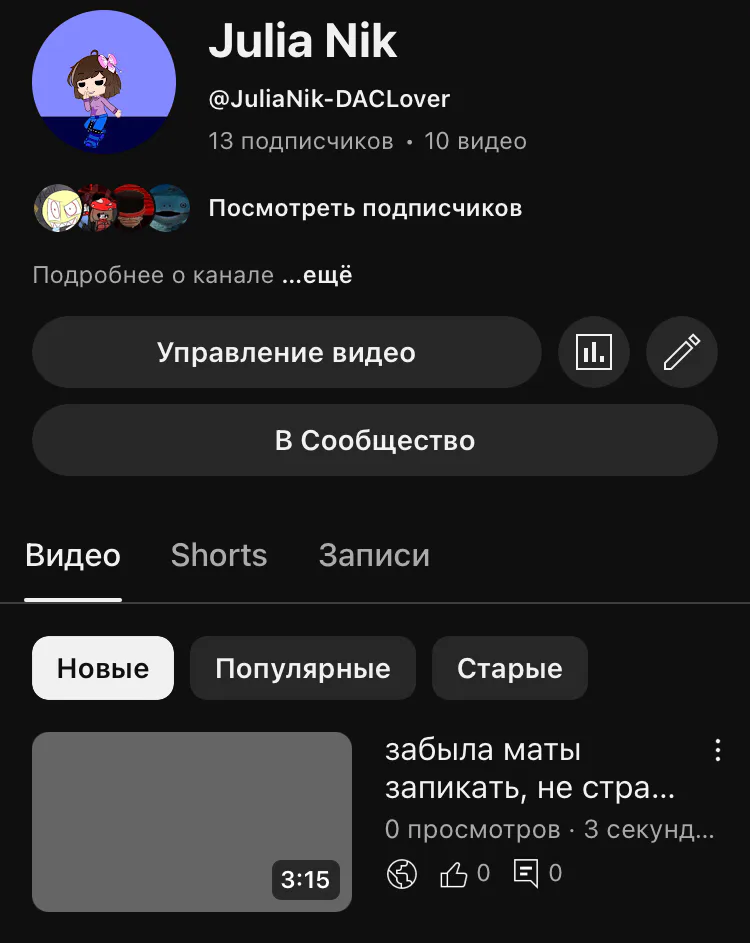Viewport: 750px width, 943px height.
Task: View subscribers via Посмотреть подписчиков
Action: (x=365, y=209)
